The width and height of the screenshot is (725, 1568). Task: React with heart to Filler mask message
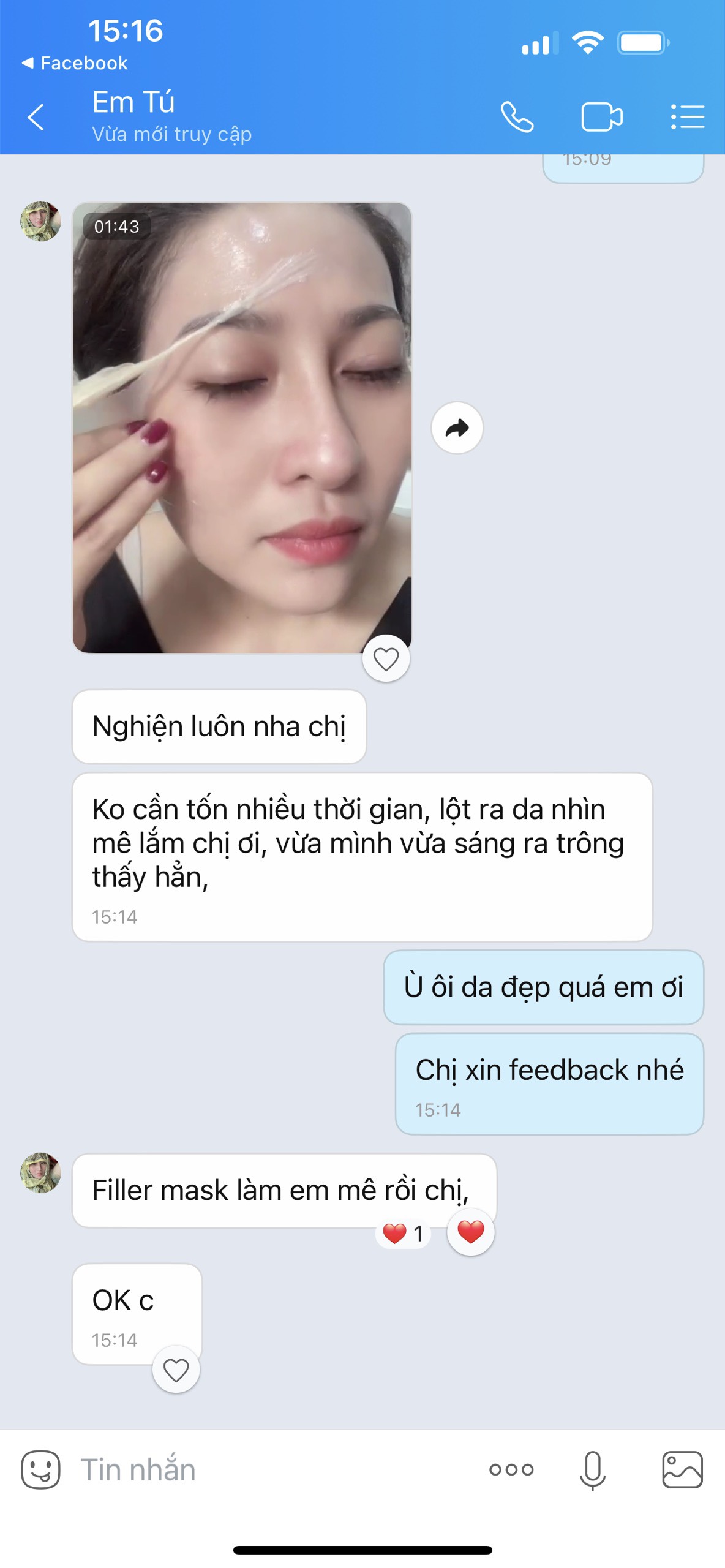tap(470, 1232)
